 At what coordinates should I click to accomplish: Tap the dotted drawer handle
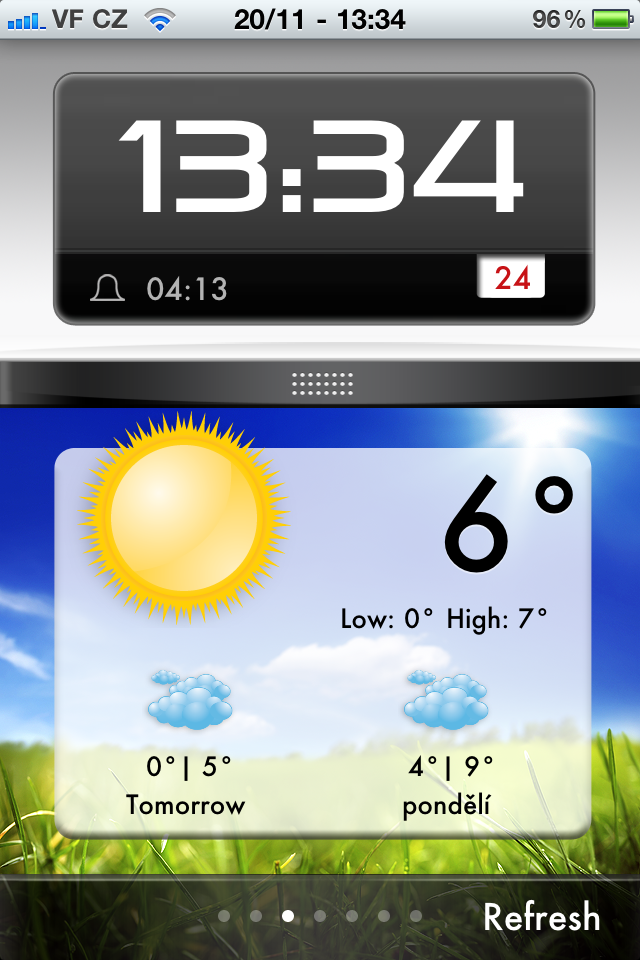tap(322, 383)
